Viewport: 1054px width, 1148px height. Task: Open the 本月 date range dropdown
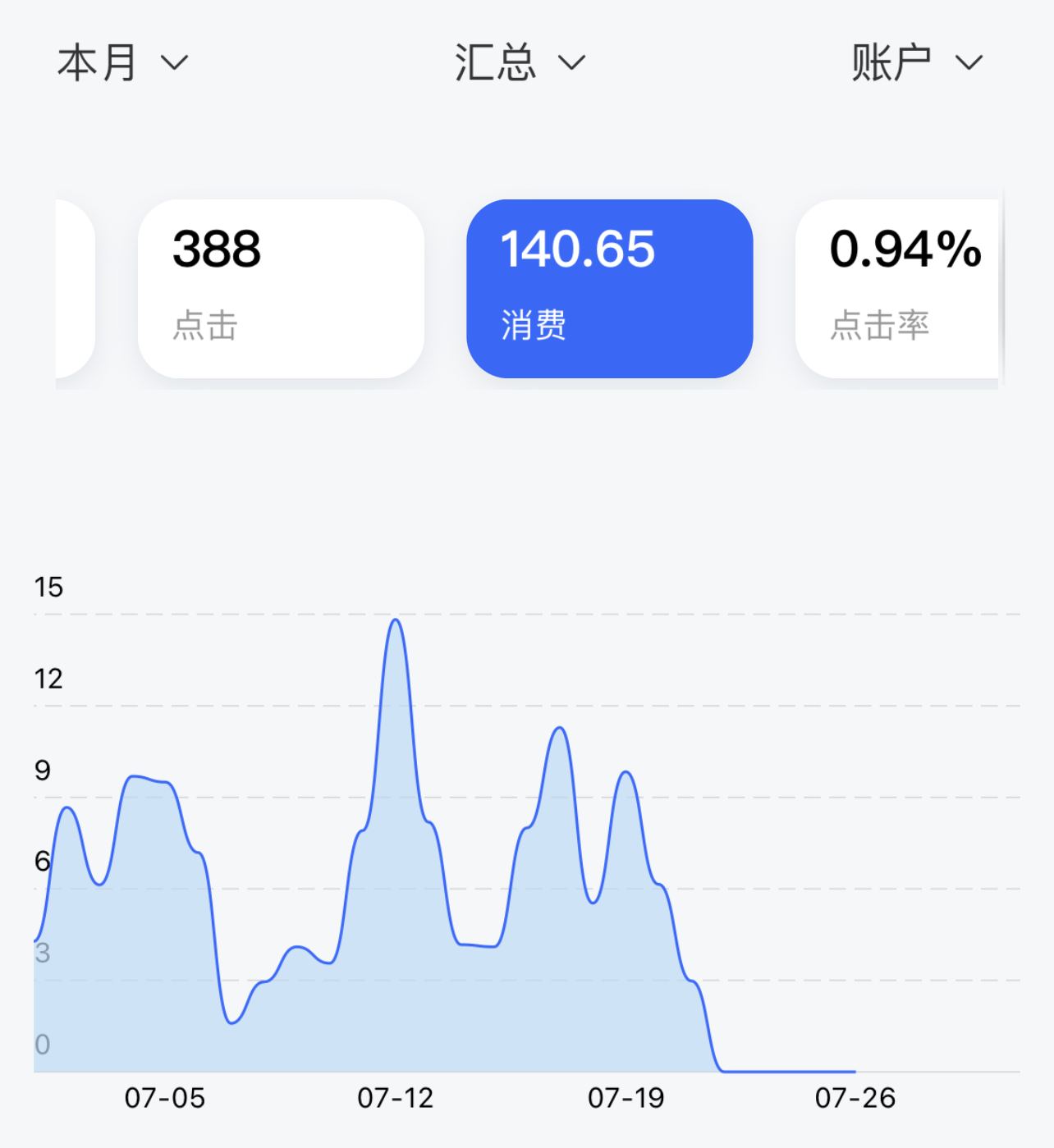point(123,62)
